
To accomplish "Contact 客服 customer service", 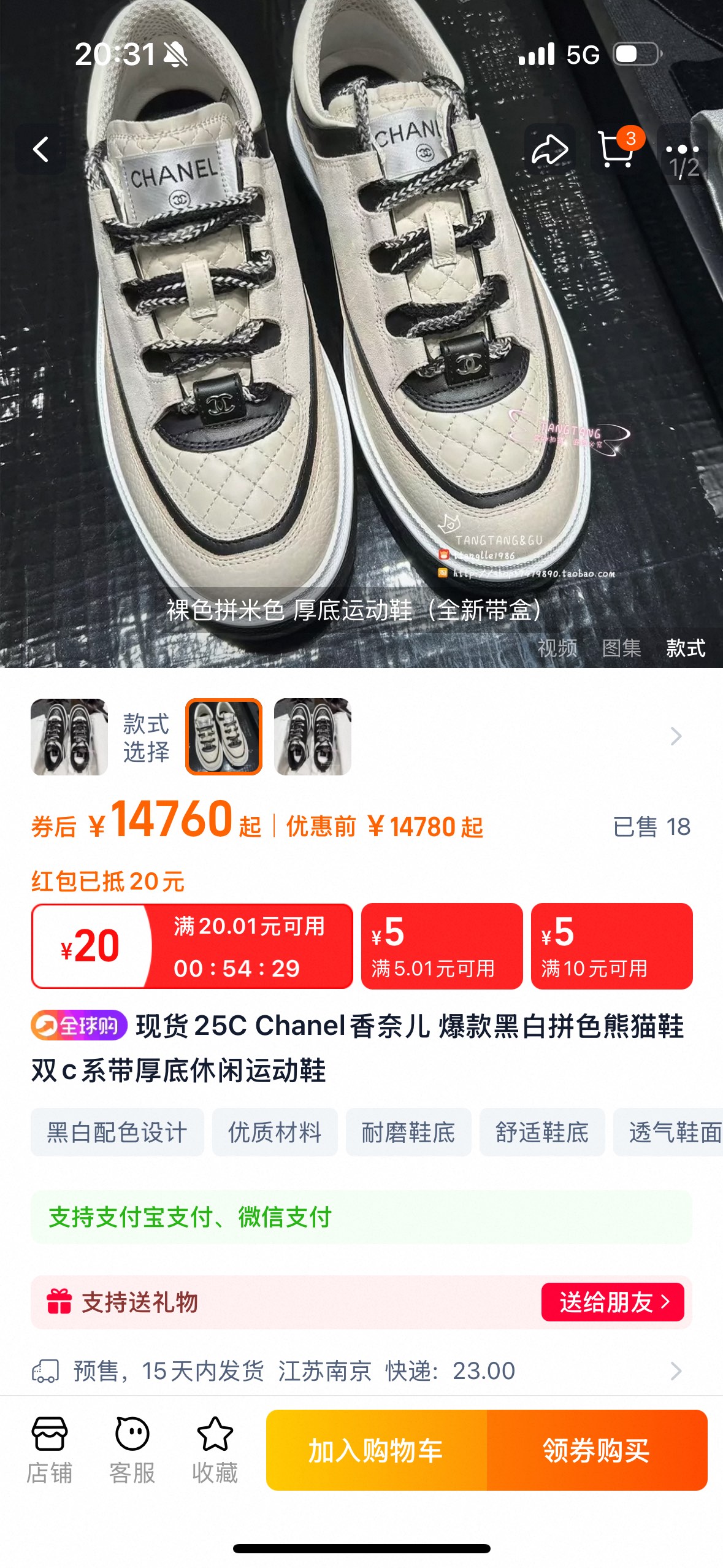I will click(x=132, y=1449).
